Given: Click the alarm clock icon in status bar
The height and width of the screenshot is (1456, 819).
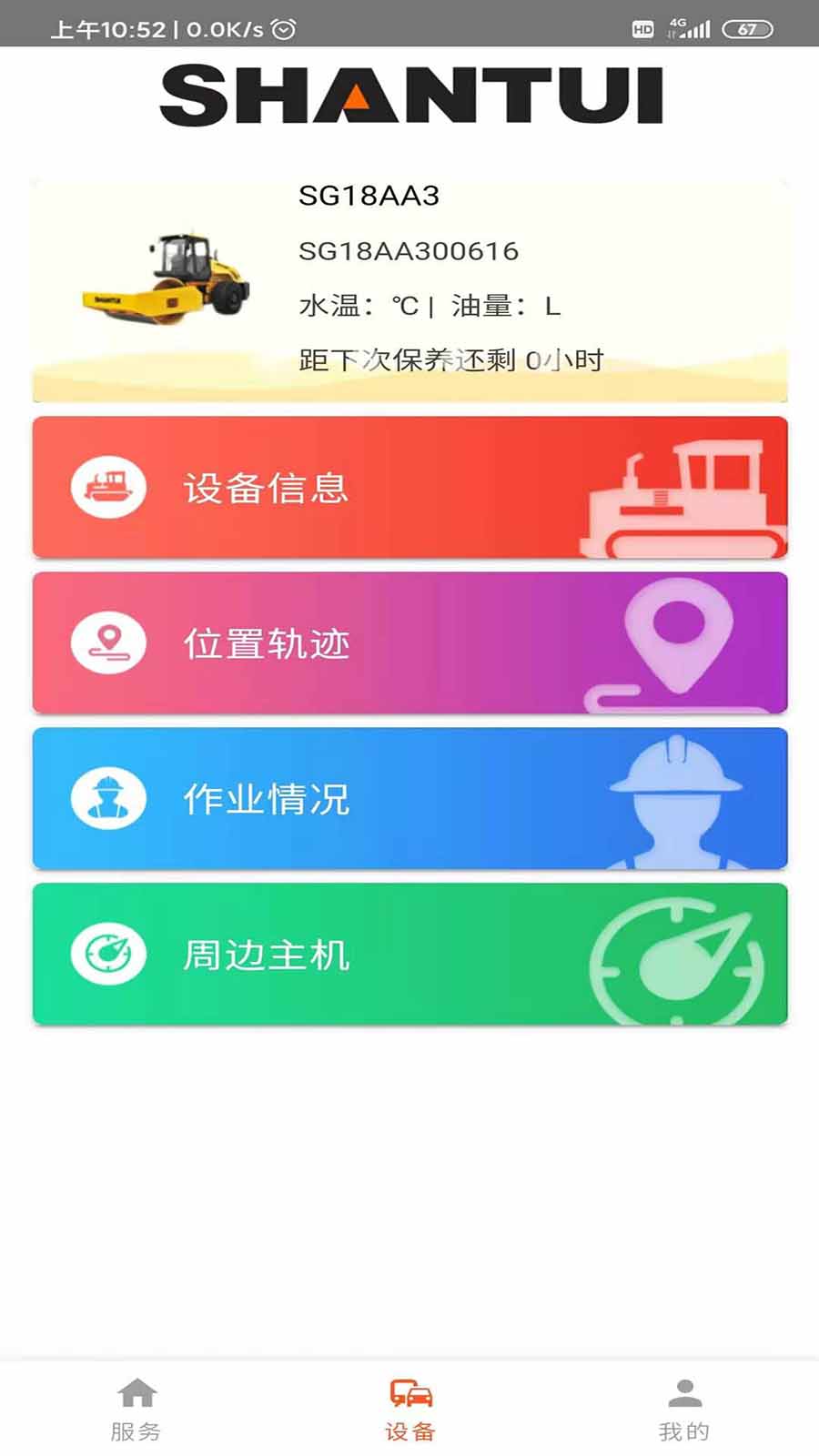Looking at the screenshot, I should pyautogui.click(x=282, y=26).
